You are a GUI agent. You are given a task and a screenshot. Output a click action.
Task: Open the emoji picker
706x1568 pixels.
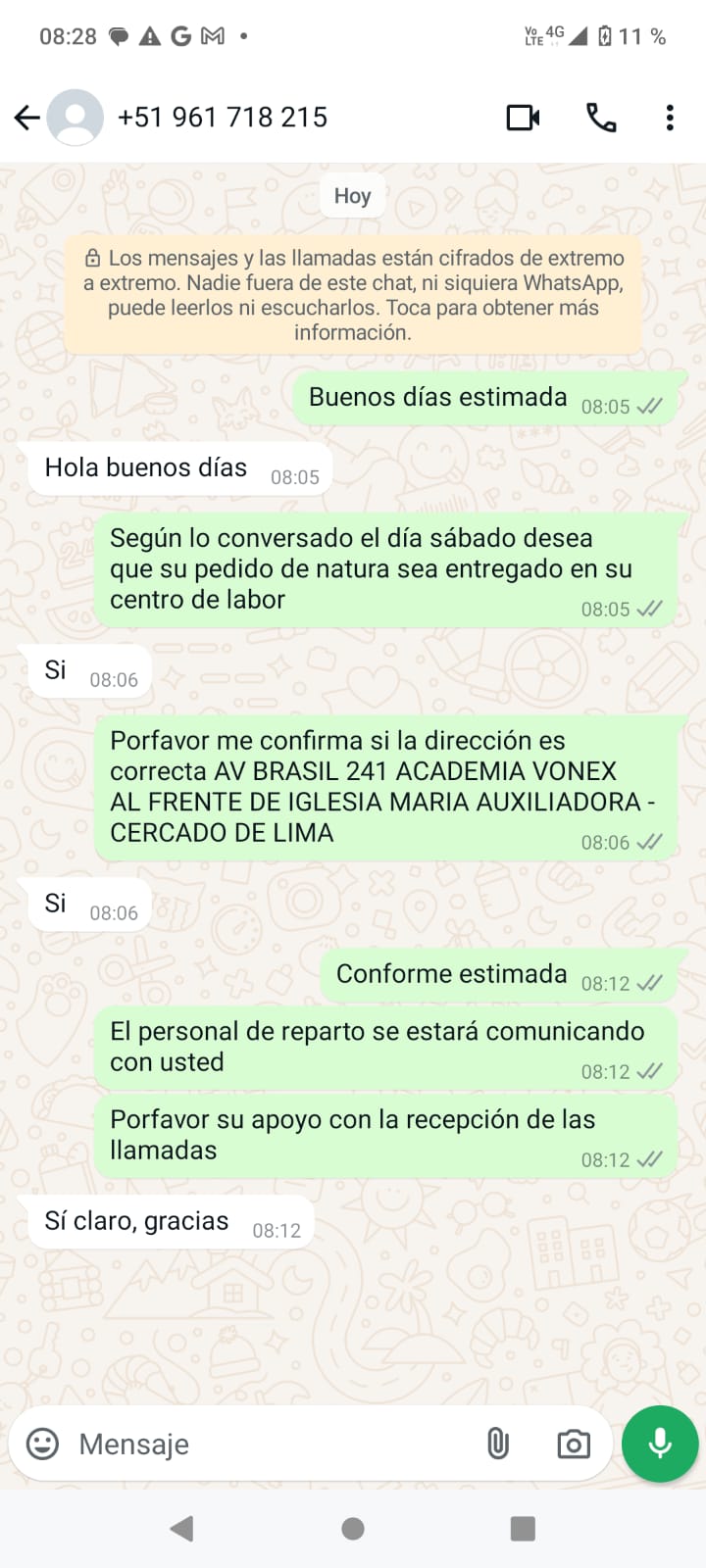coord(42,1444)
